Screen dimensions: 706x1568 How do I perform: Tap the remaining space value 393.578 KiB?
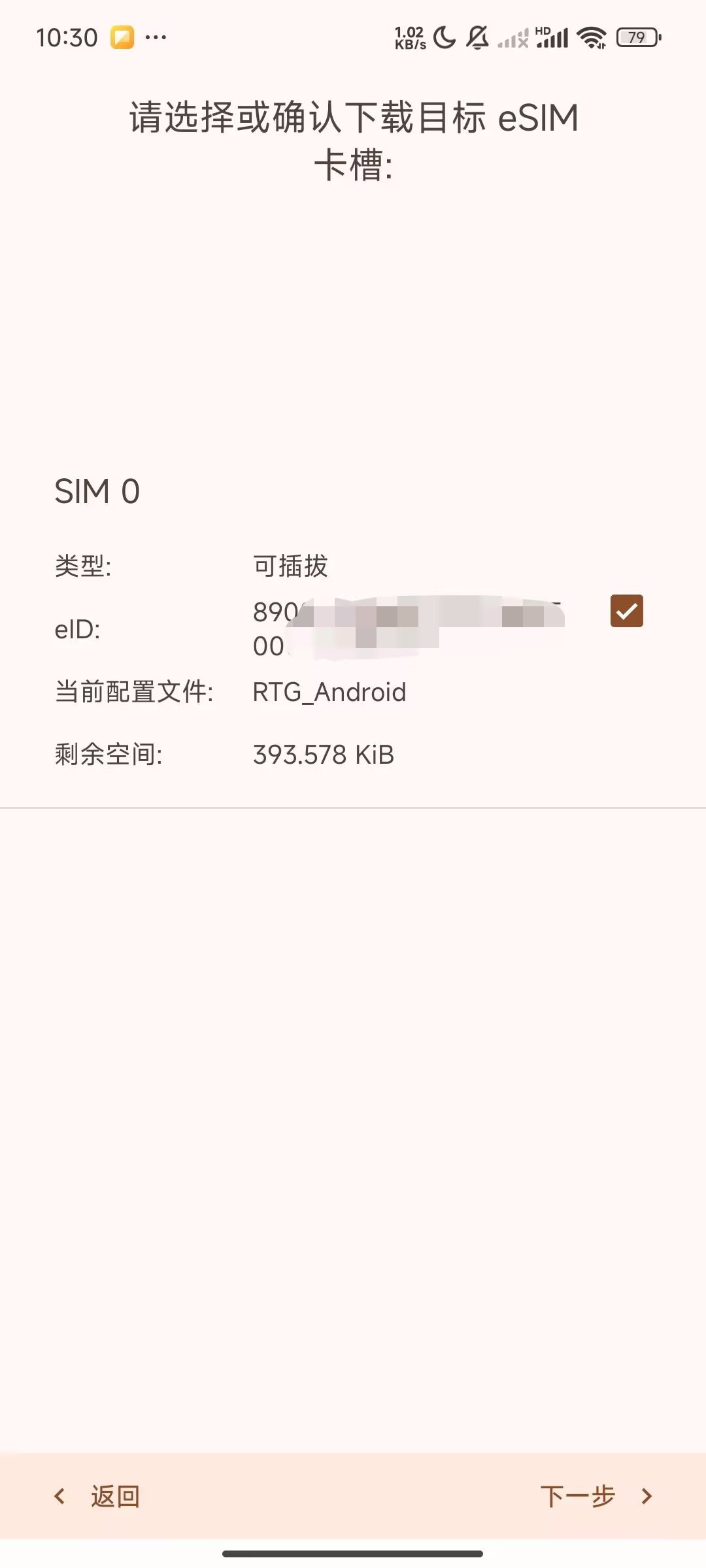pos(324,755)
